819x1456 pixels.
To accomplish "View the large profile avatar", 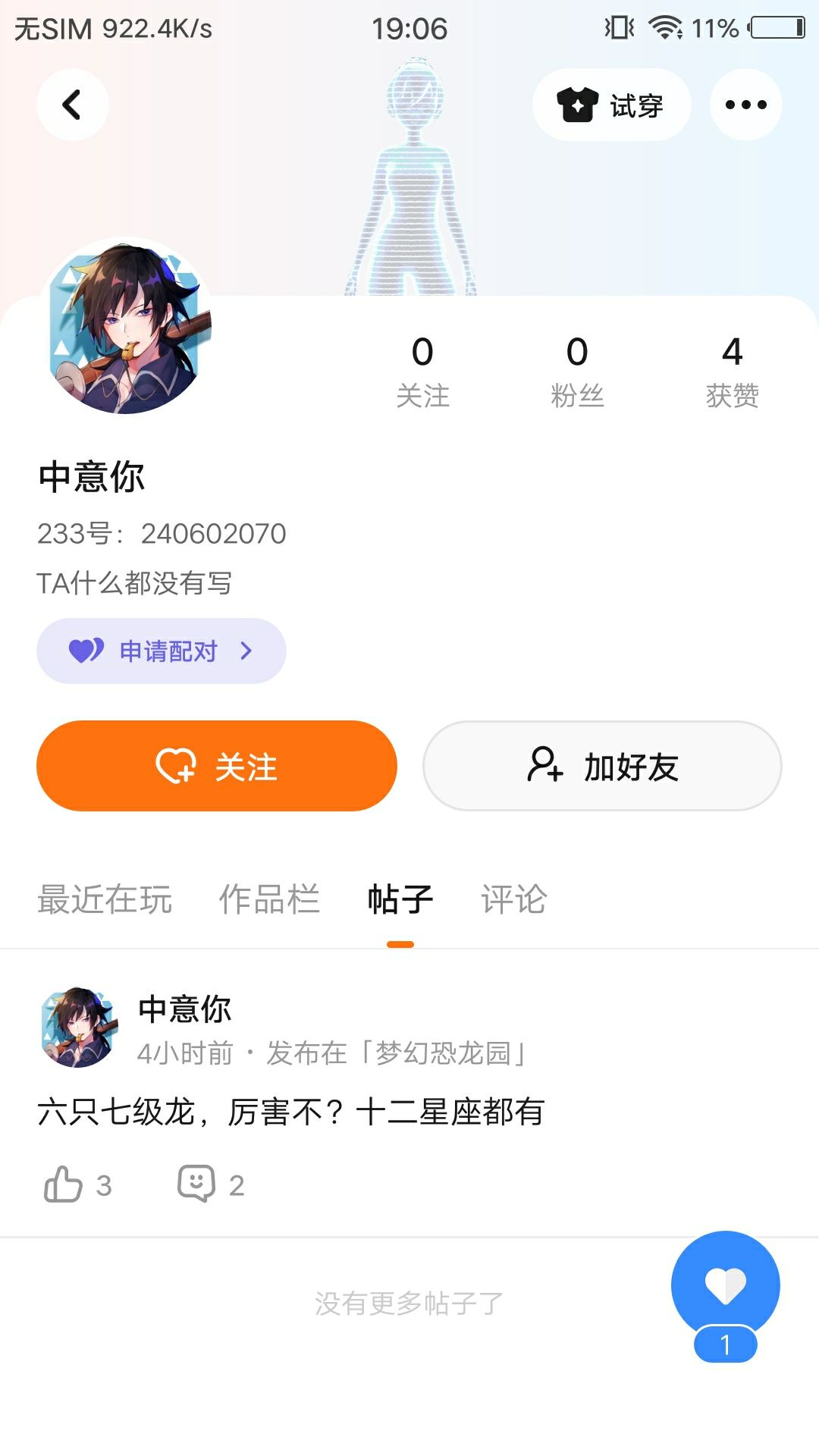I will [x=126, y=327].
